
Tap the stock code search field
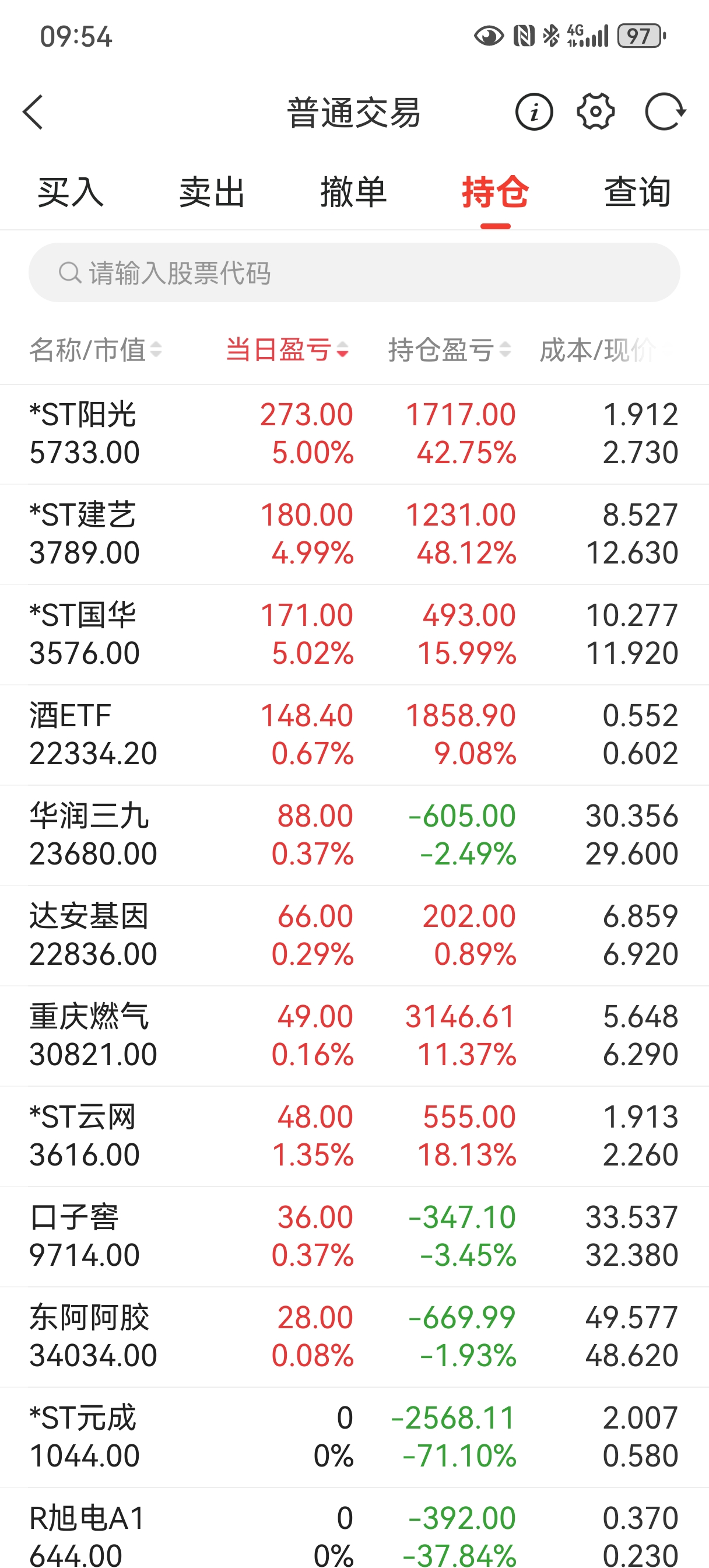[x=354, y=272]
